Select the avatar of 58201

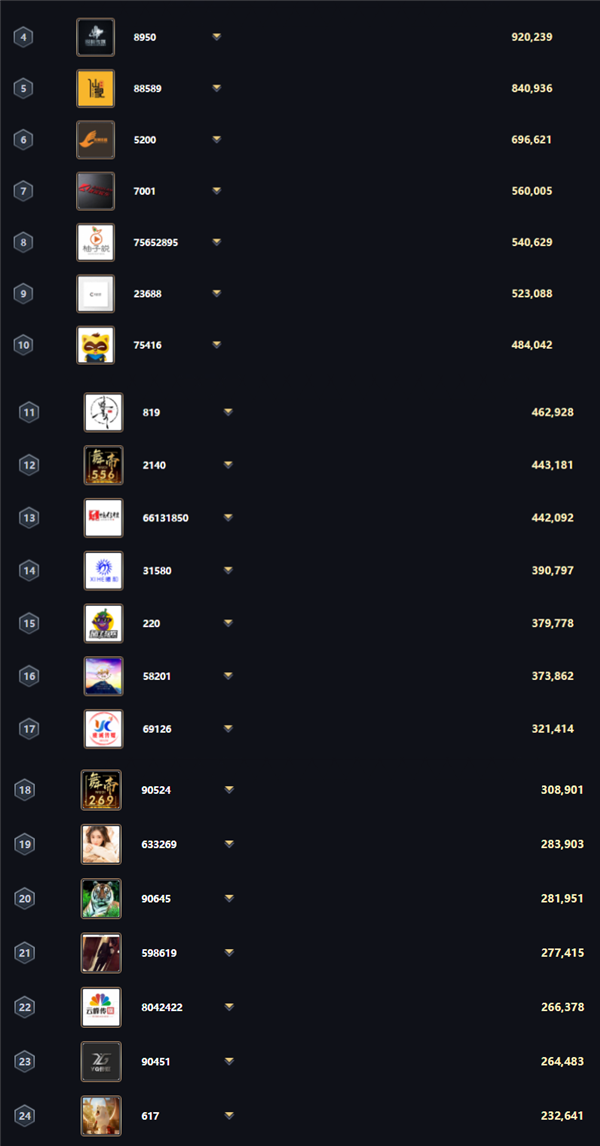(104, 676)
